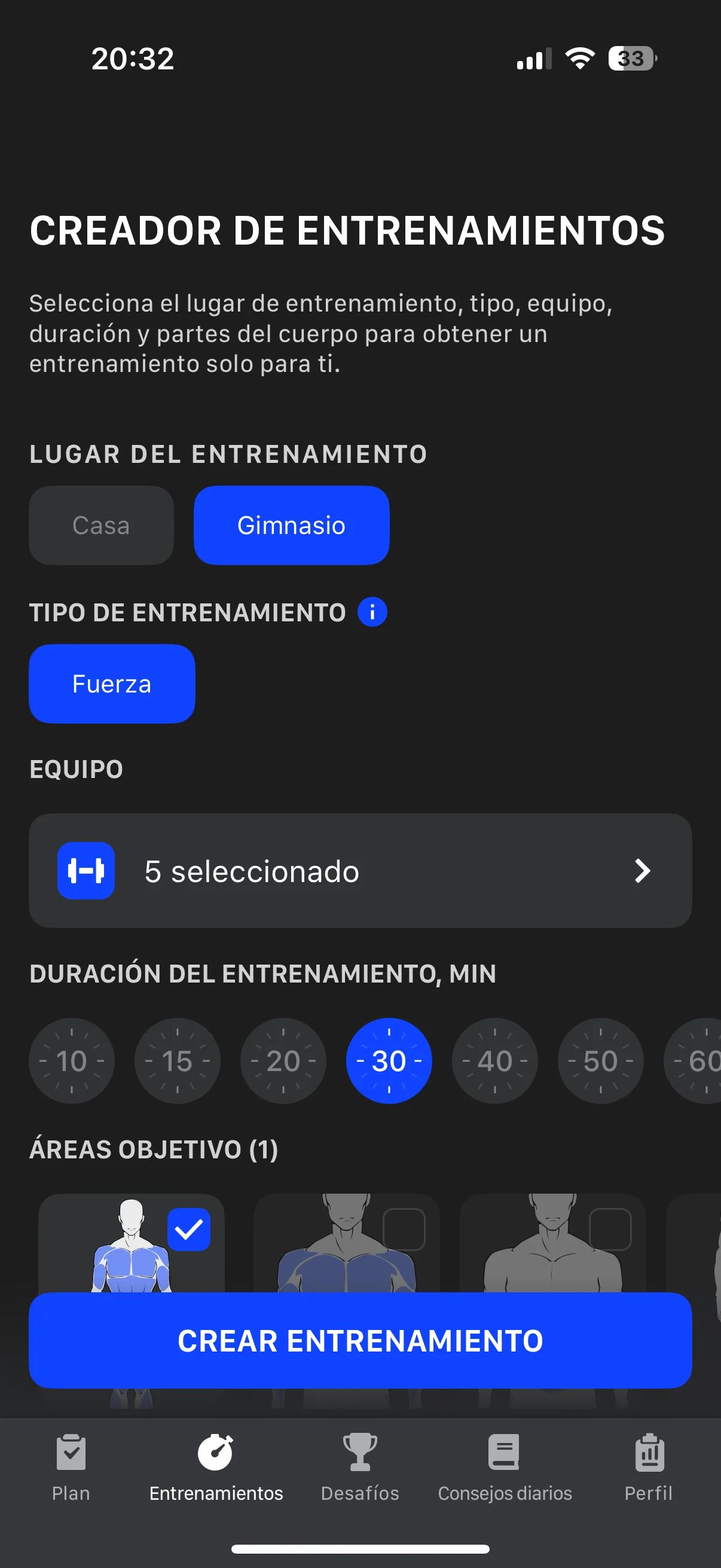Open the Desafíos tab
The width and height of the screenshot is (721, 1568).
tap(360, 1468)
